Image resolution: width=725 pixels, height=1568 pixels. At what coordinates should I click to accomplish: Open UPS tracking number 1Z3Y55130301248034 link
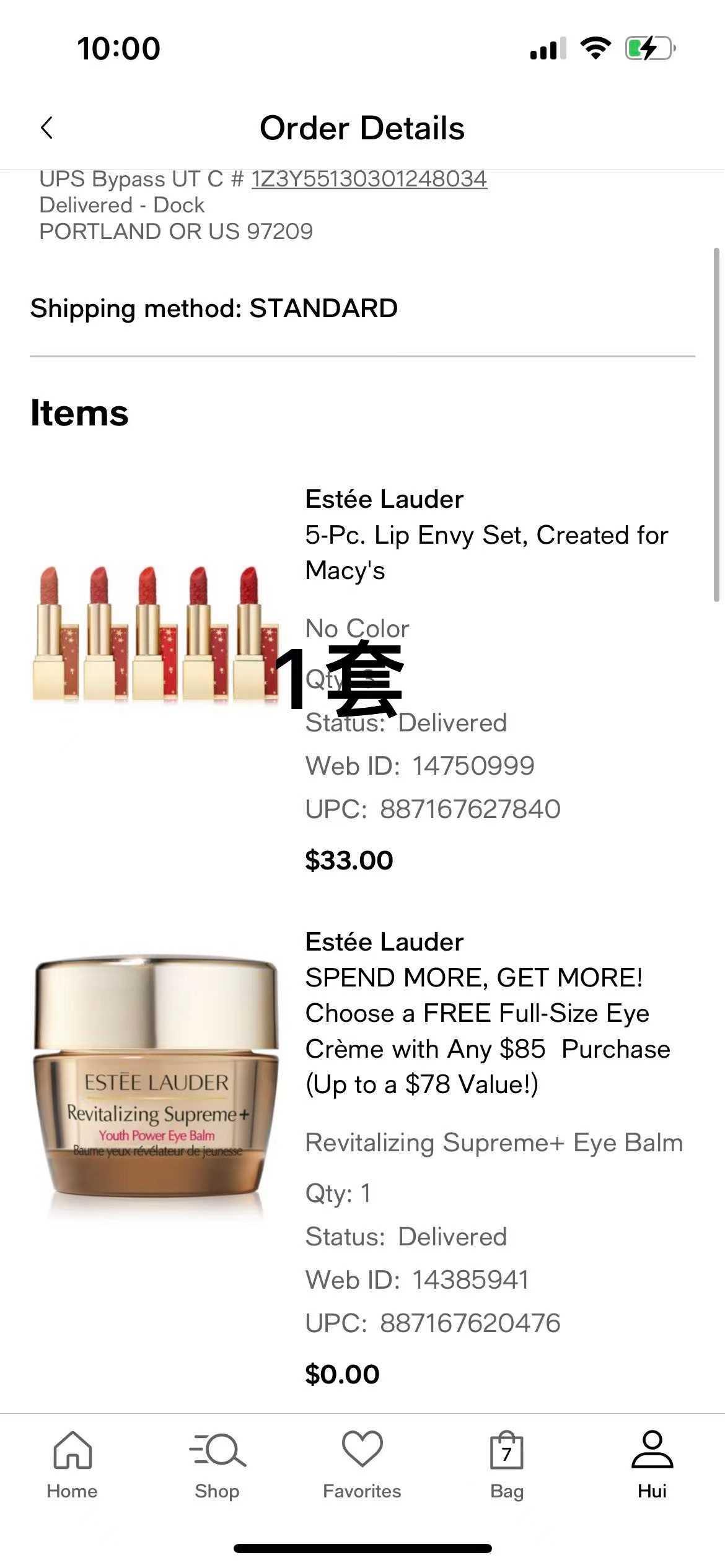(369, 179)
